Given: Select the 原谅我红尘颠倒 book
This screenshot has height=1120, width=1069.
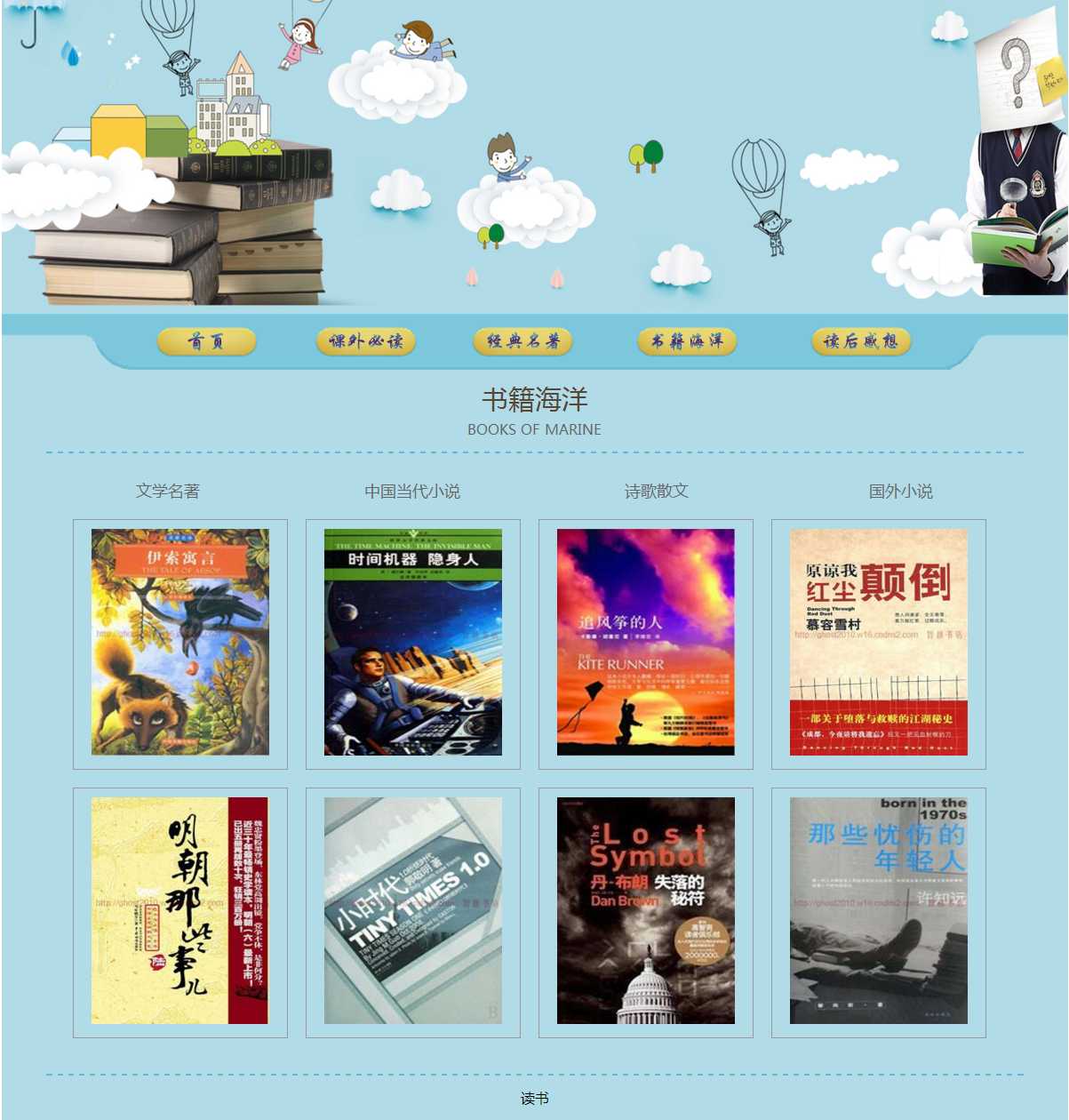Looking at the screenshot, I should tap(879, 643).
